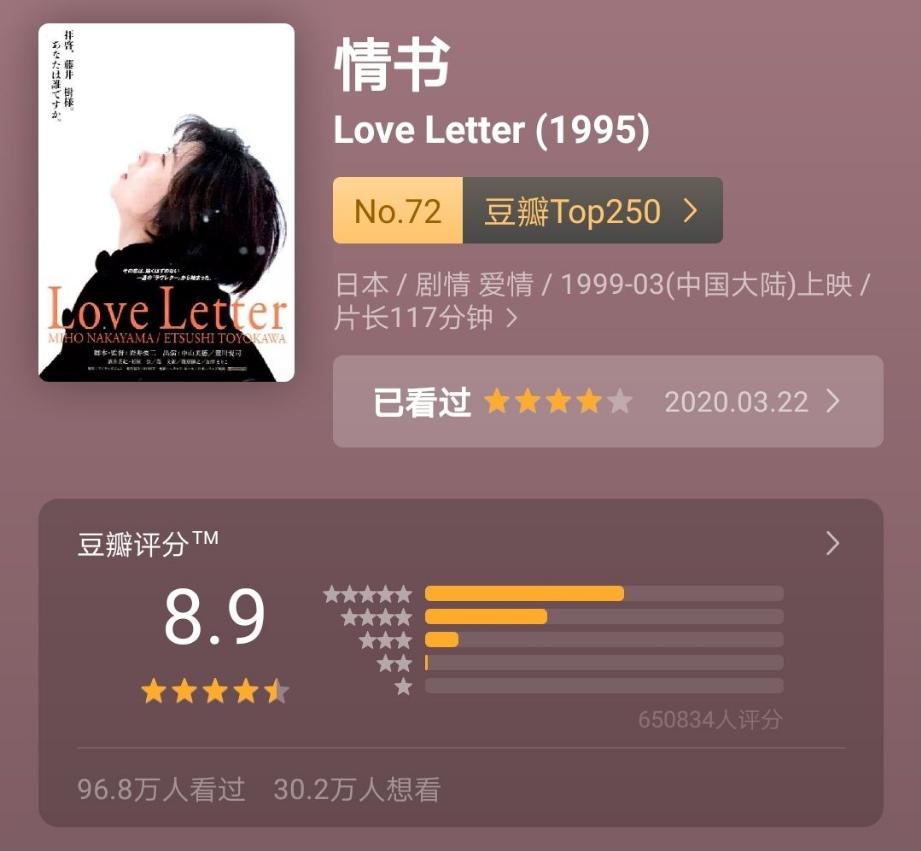Expand movie info with 片长117分钟 chevron
The height and width of the screenshot is (851, 921).
point(512,319)
